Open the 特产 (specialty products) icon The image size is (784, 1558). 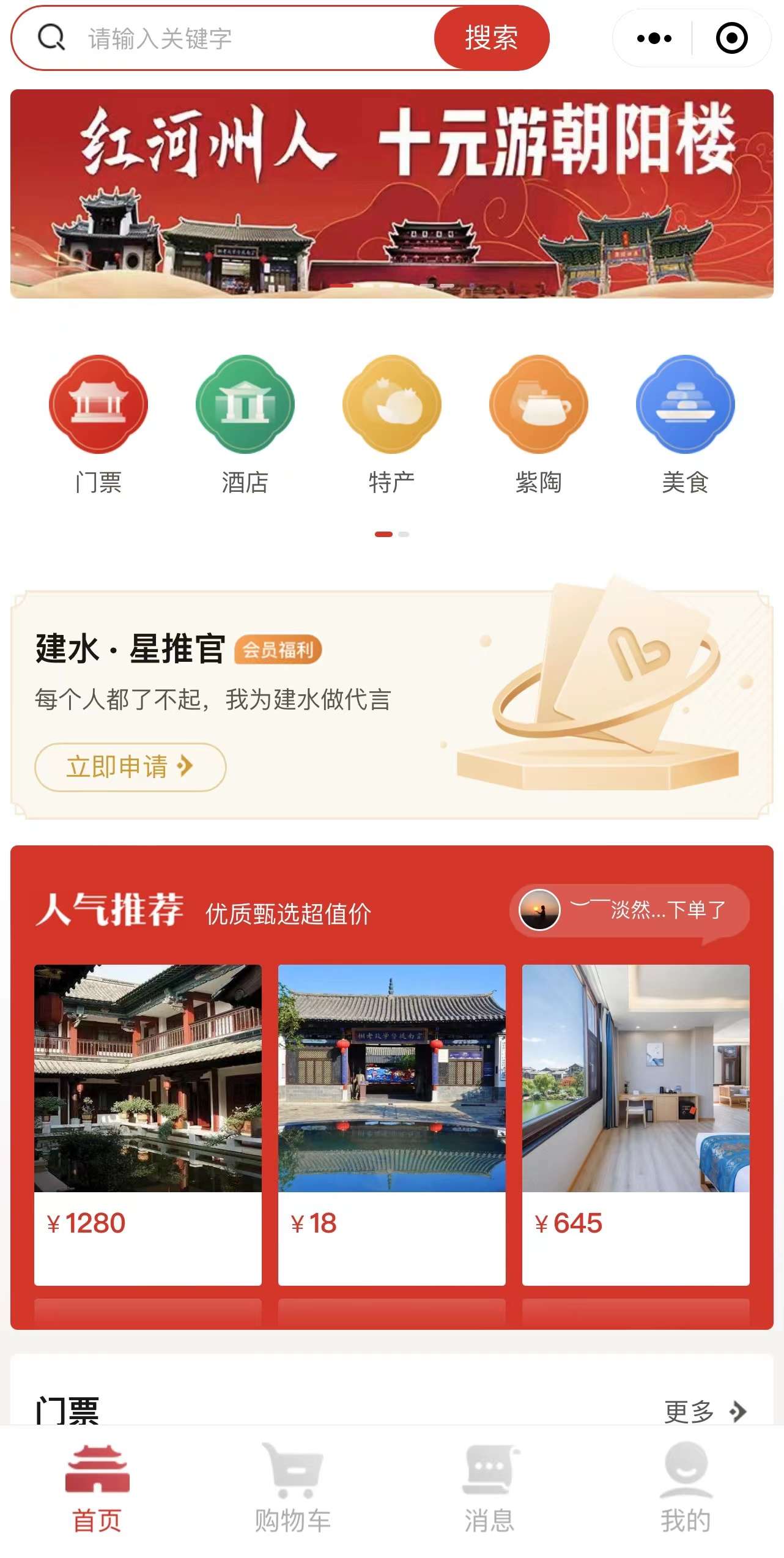(392, 402)
